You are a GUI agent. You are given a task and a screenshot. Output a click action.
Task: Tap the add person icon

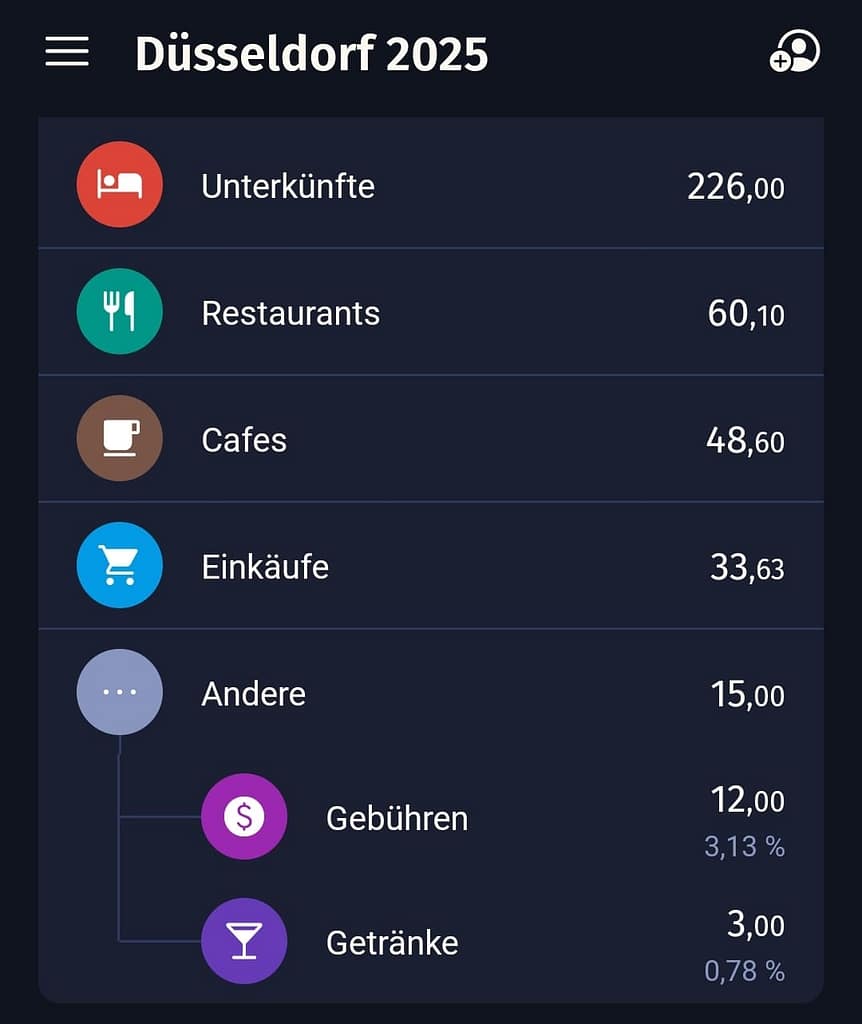[794, 52]
